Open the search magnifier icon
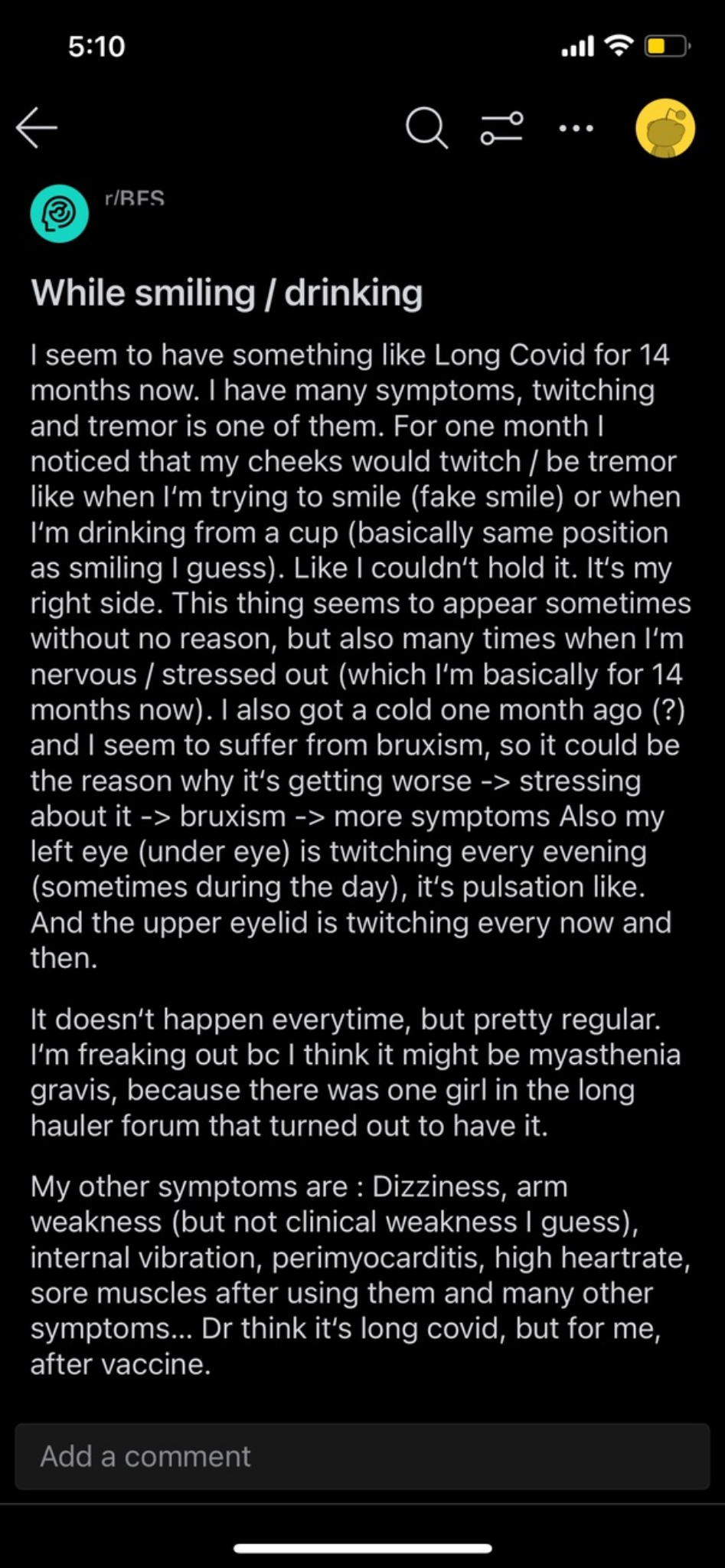The image size is (725, 1568). pyautogui.click(x=426, y=127)
